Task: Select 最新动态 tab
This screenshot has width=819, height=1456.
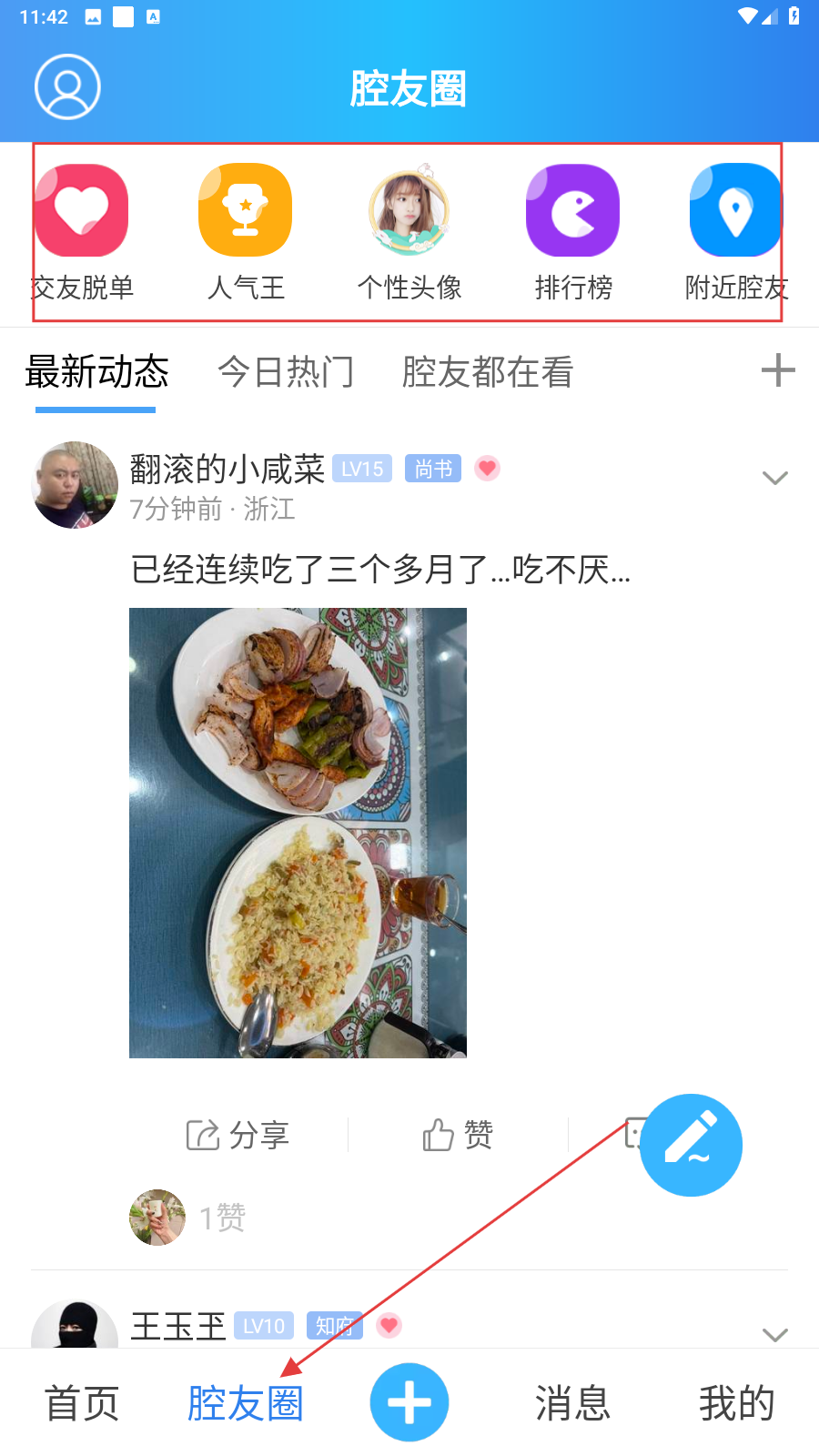Action: tap(96, 371)
